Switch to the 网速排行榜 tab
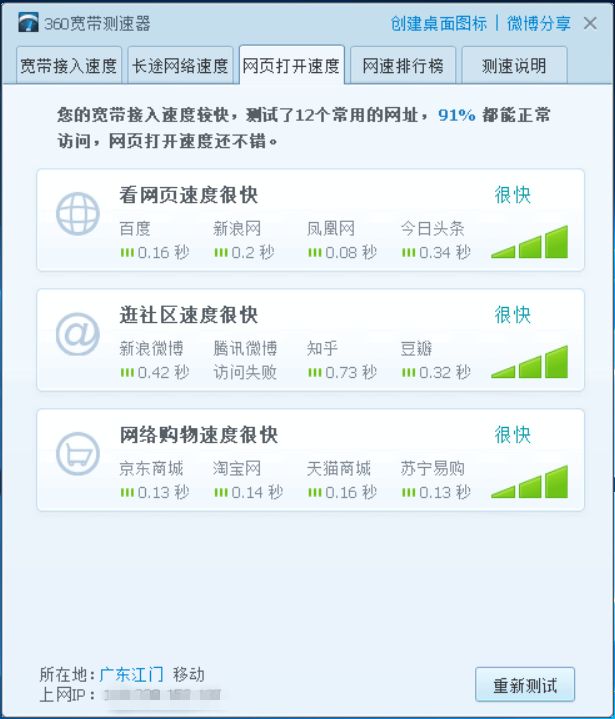Image resolution: width=615 pixels, height=719 pixels. point(402,66)
